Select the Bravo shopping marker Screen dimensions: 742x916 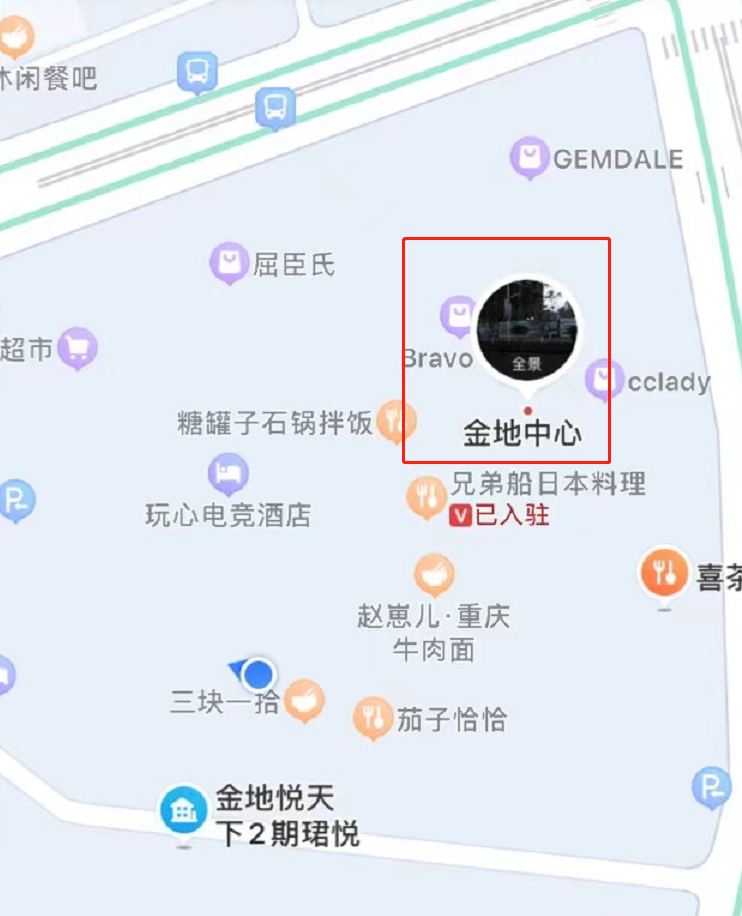pyautogui.click(x=459, y=316)
